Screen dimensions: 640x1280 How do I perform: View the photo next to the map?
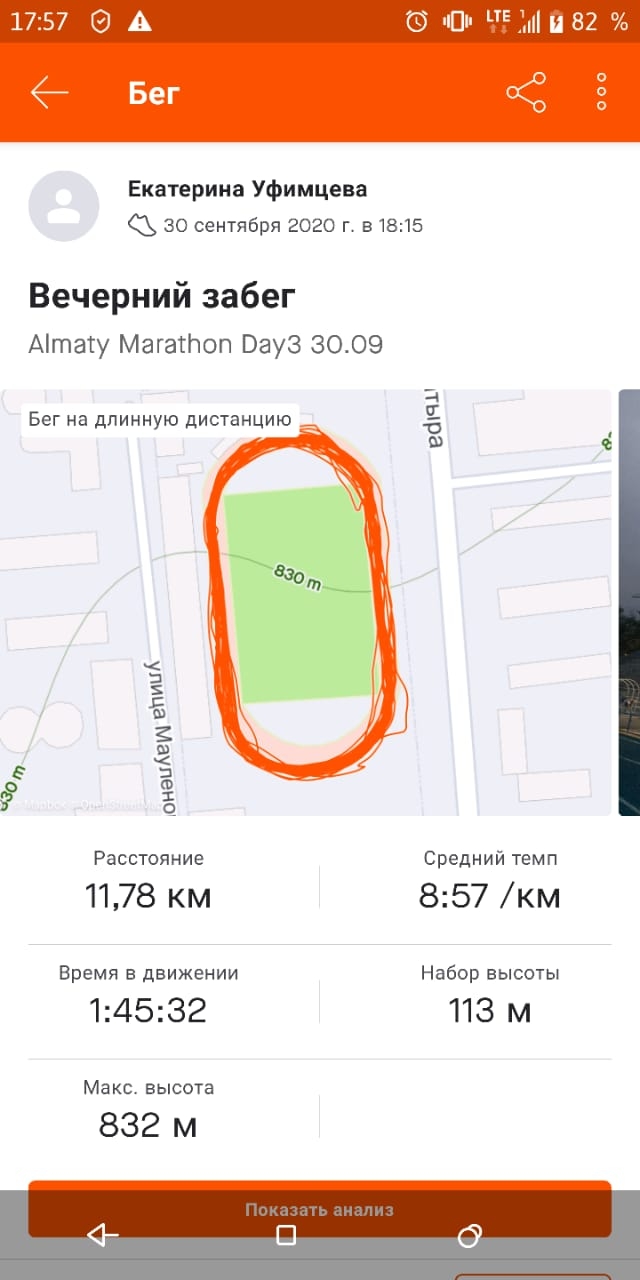(630, 602)
